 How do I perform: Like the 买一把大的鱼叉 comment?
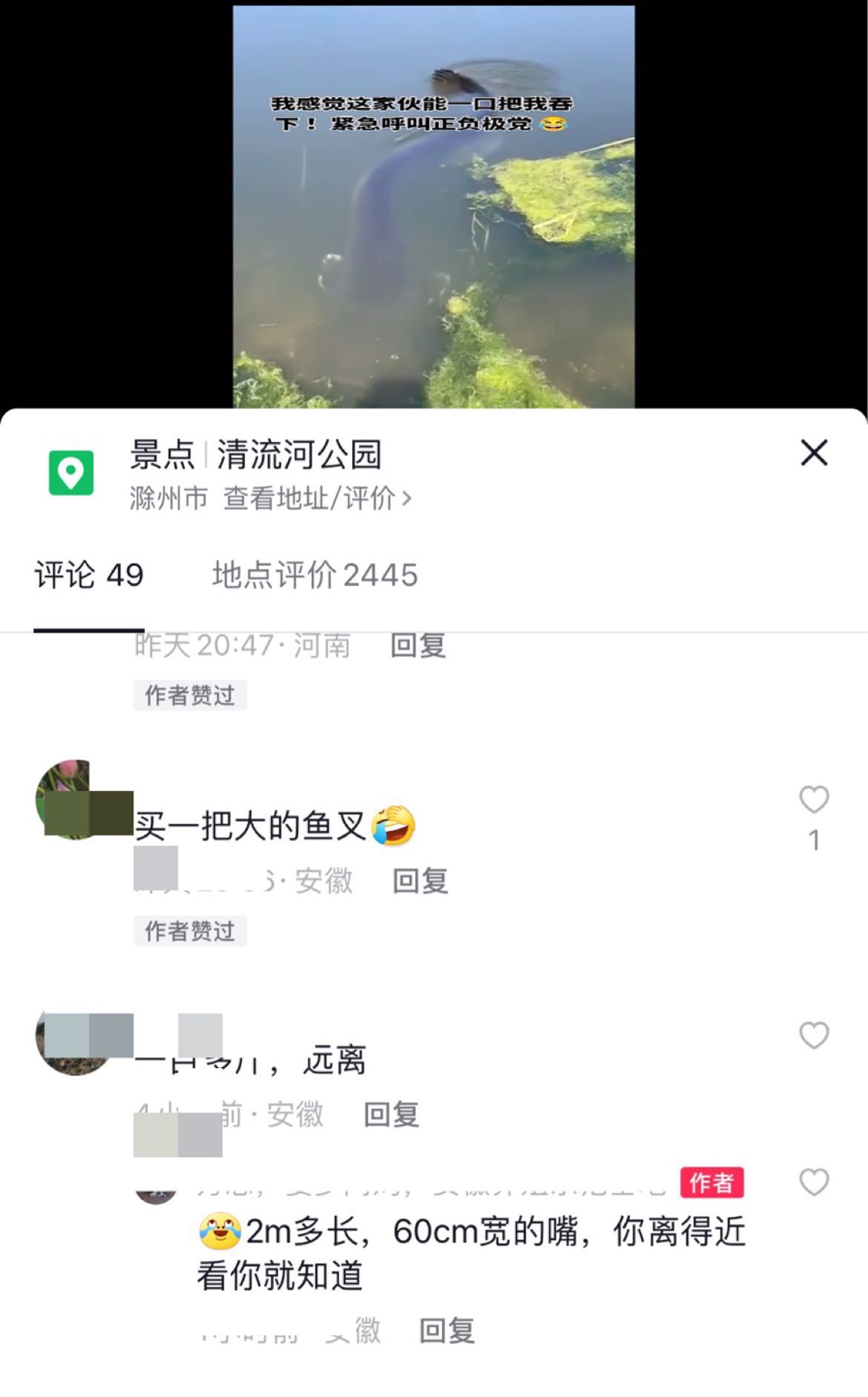(813, 800)
